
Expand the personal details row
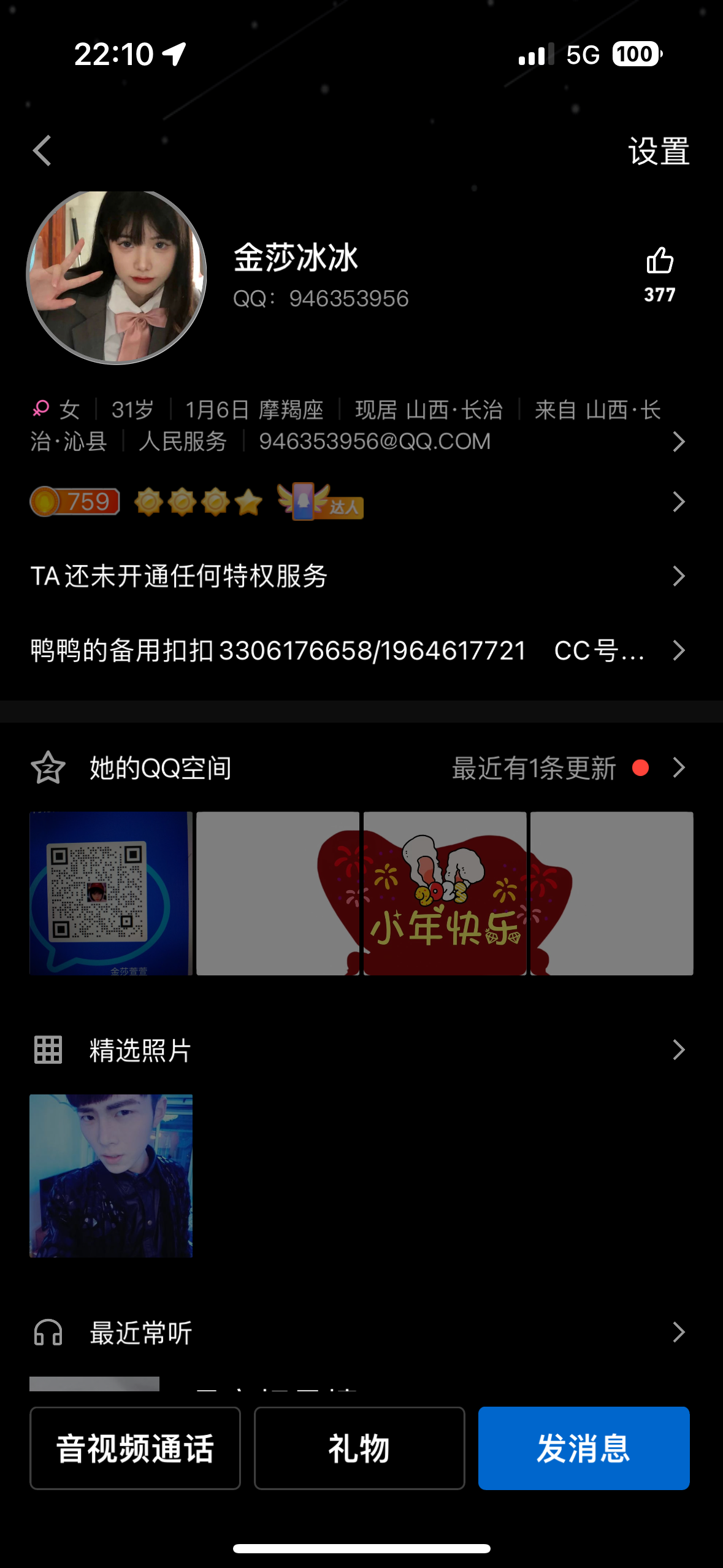pos(678,442)
